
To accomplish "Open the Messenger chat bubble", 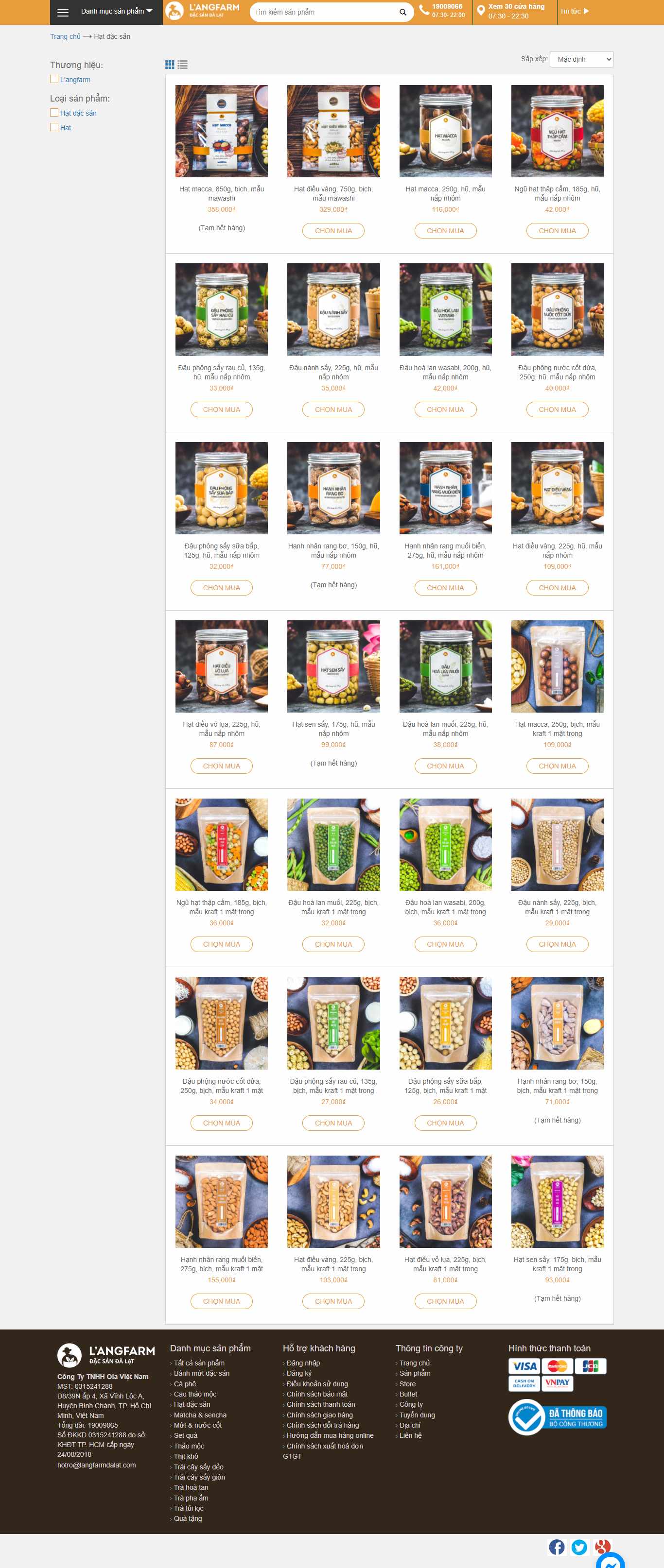I will coord(611,1561).
